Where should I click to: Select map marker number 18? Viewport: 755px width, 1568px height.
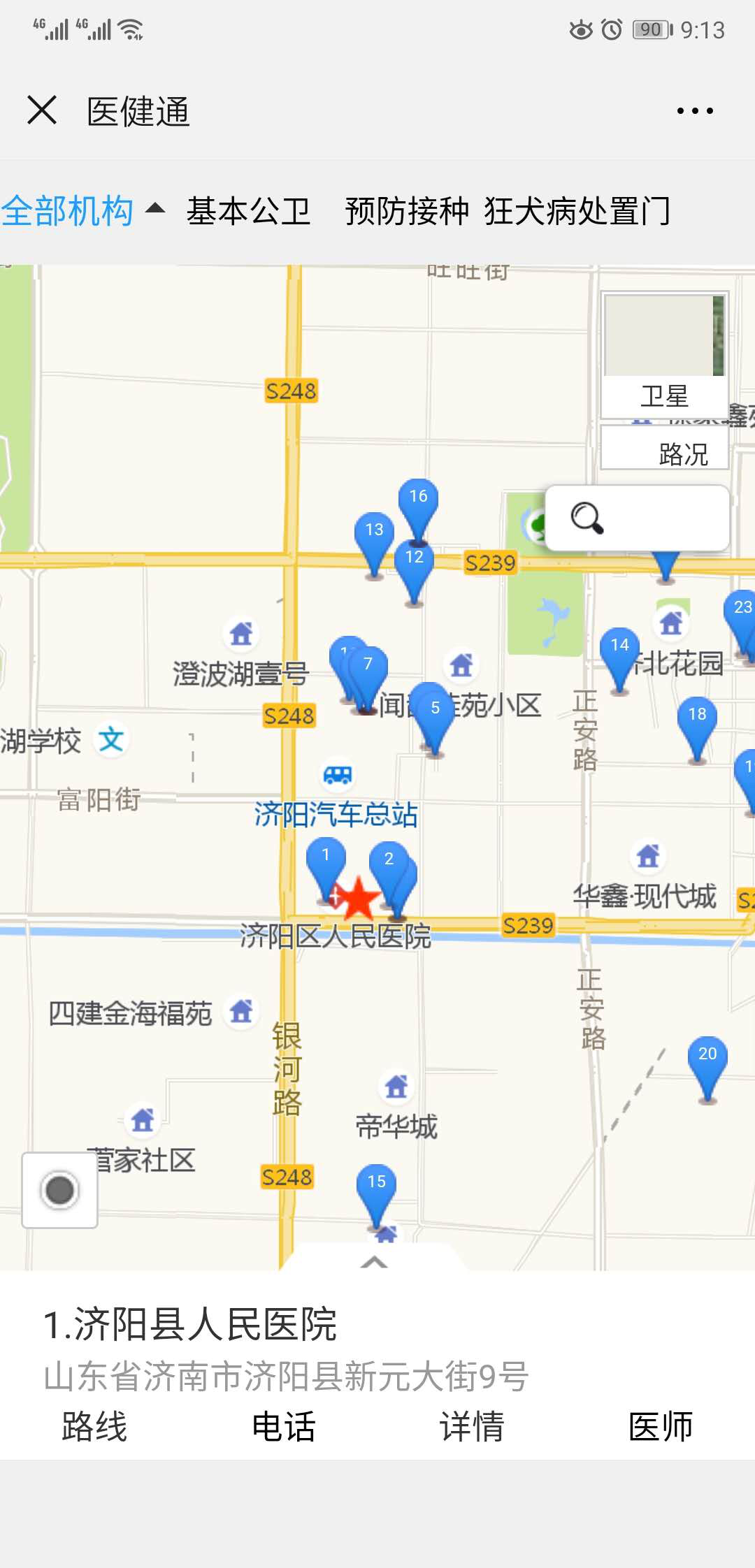click(x=697, y=721)
